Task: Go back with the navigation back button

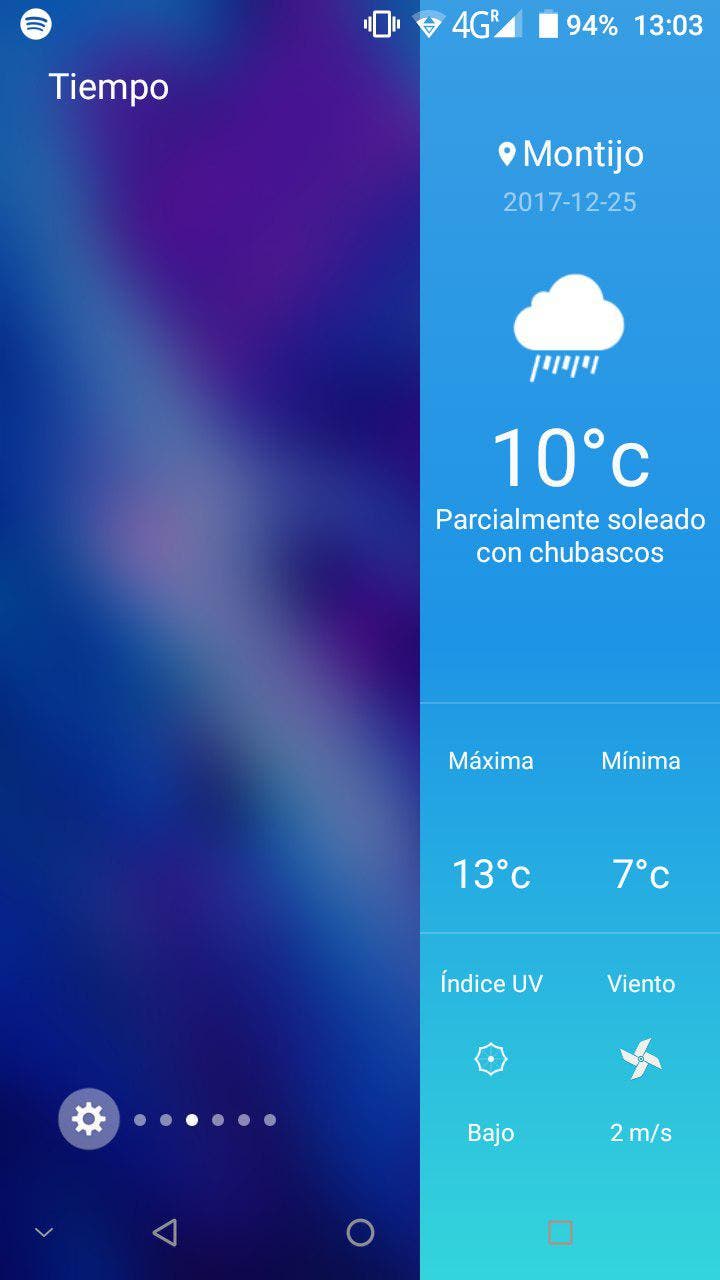Action: (165, 1233)
